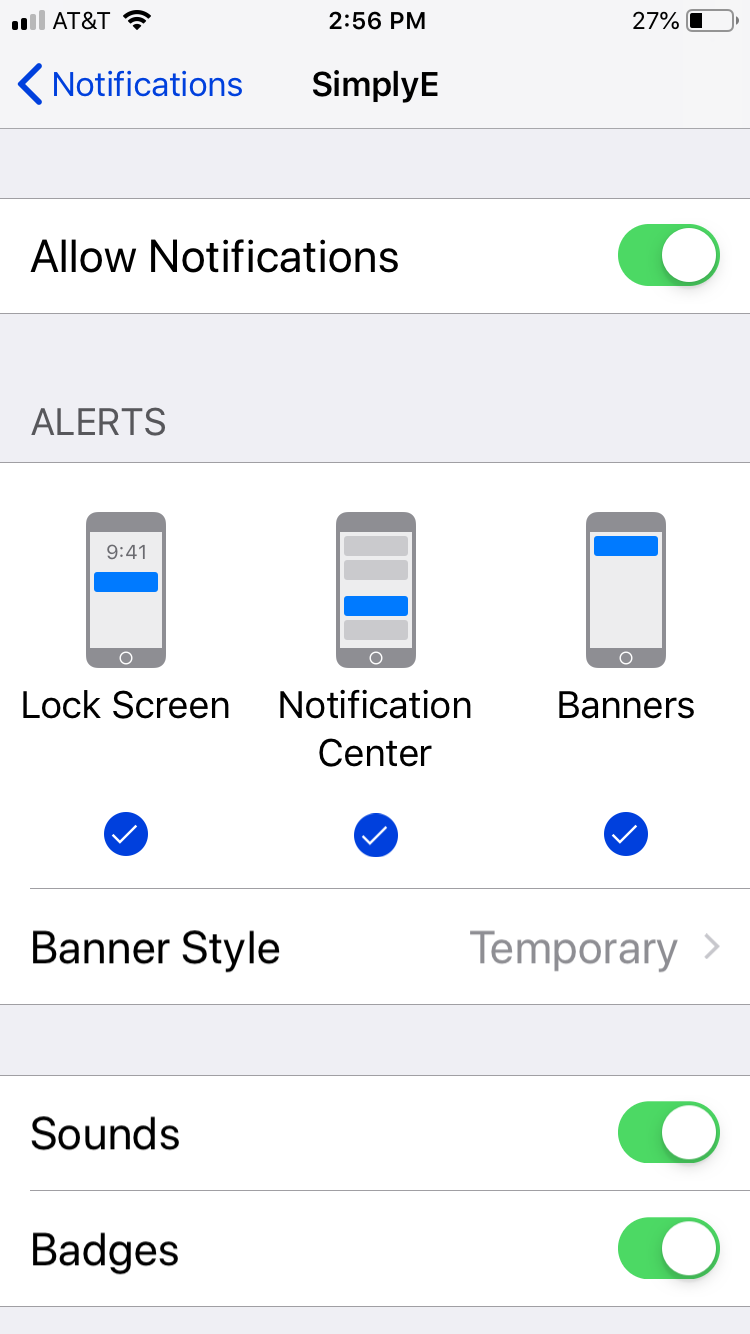Uncheck the Lock Screen alert option
This screenshot has height=1334, width=750.
(126, 835)
